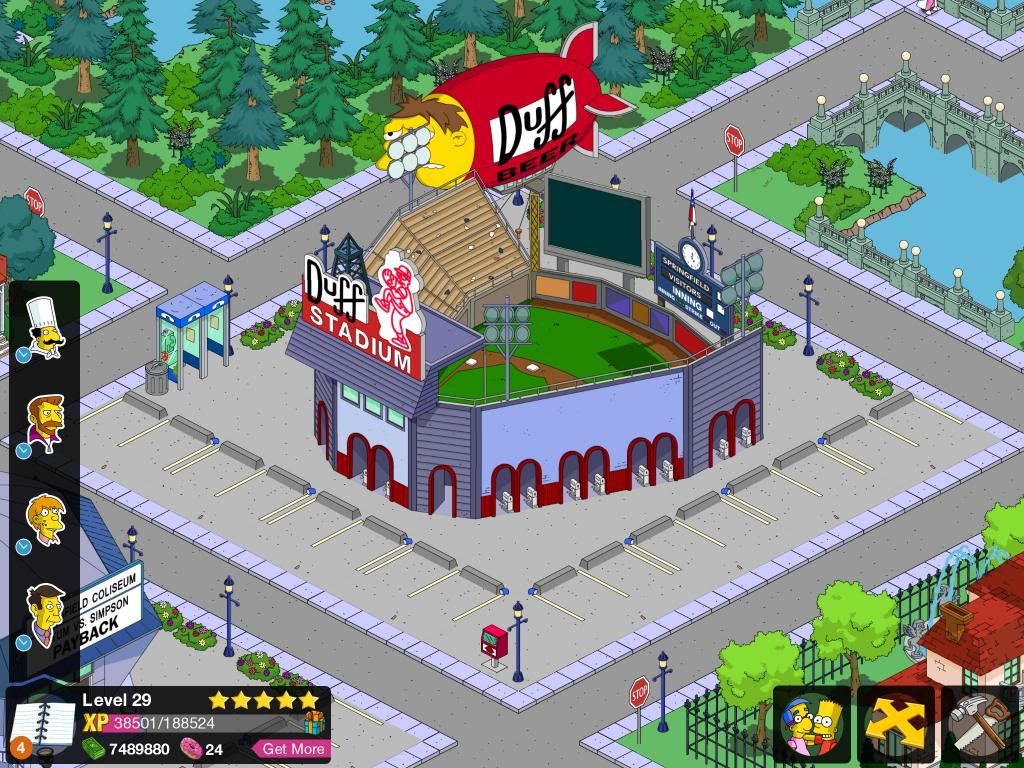
Task: Open the gift box beside XP bar
Action: coord(315,722)
